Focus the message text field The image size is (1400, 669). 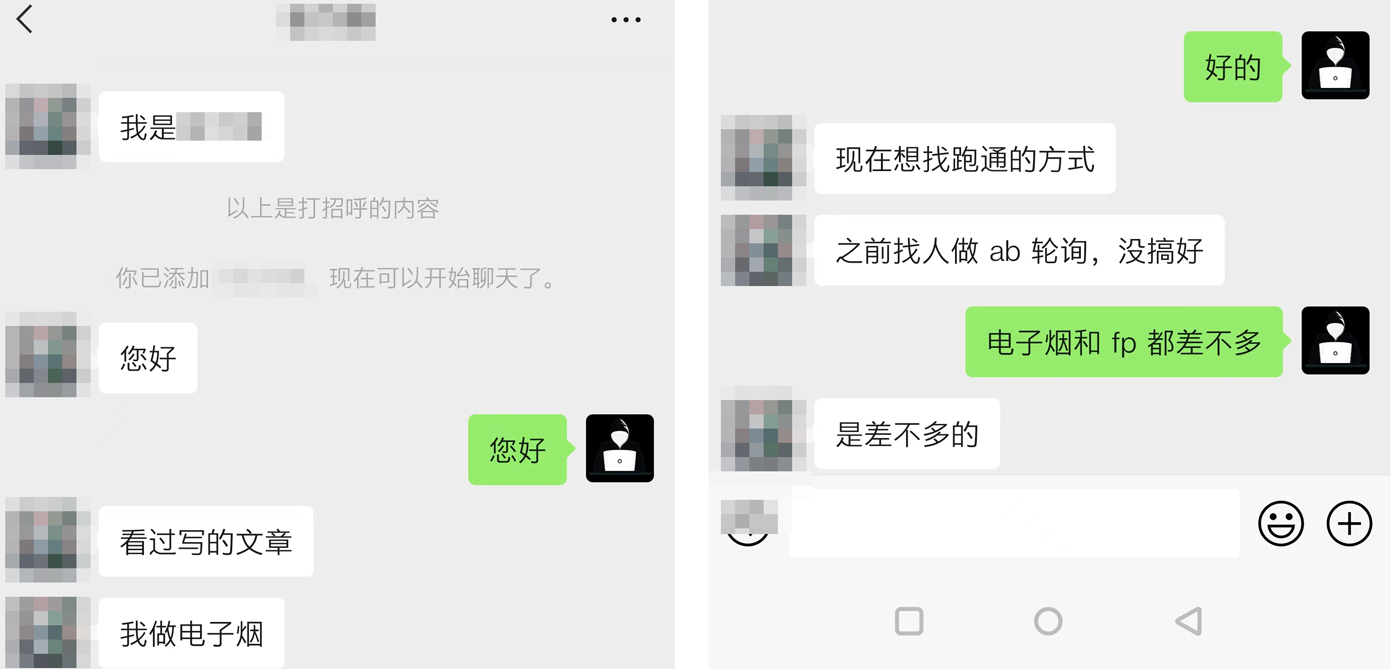point(1013,523)
